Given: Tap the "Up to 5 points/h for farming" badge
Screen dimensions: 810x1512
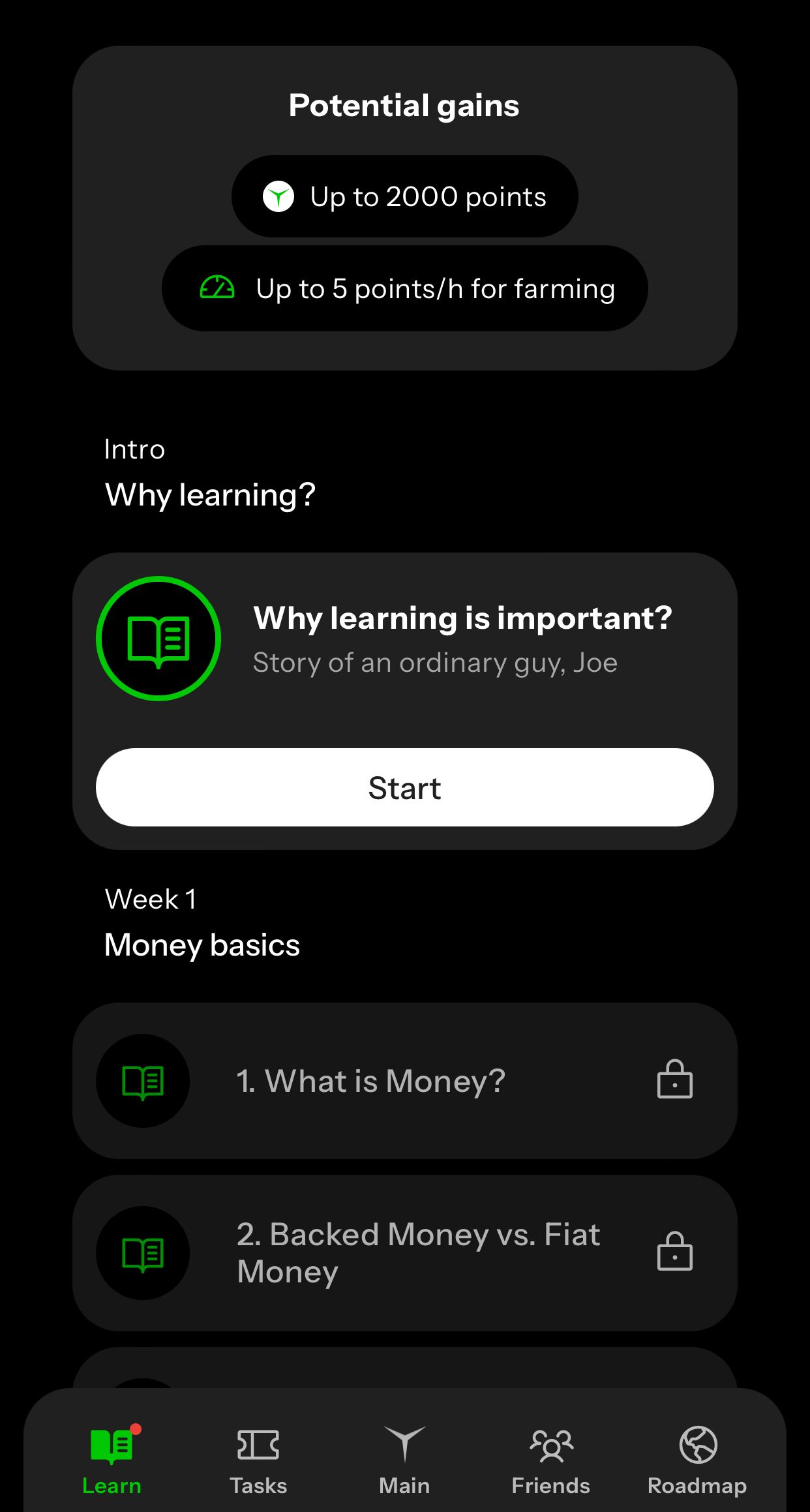Looking at the screenshot, I should pos(404,288).
